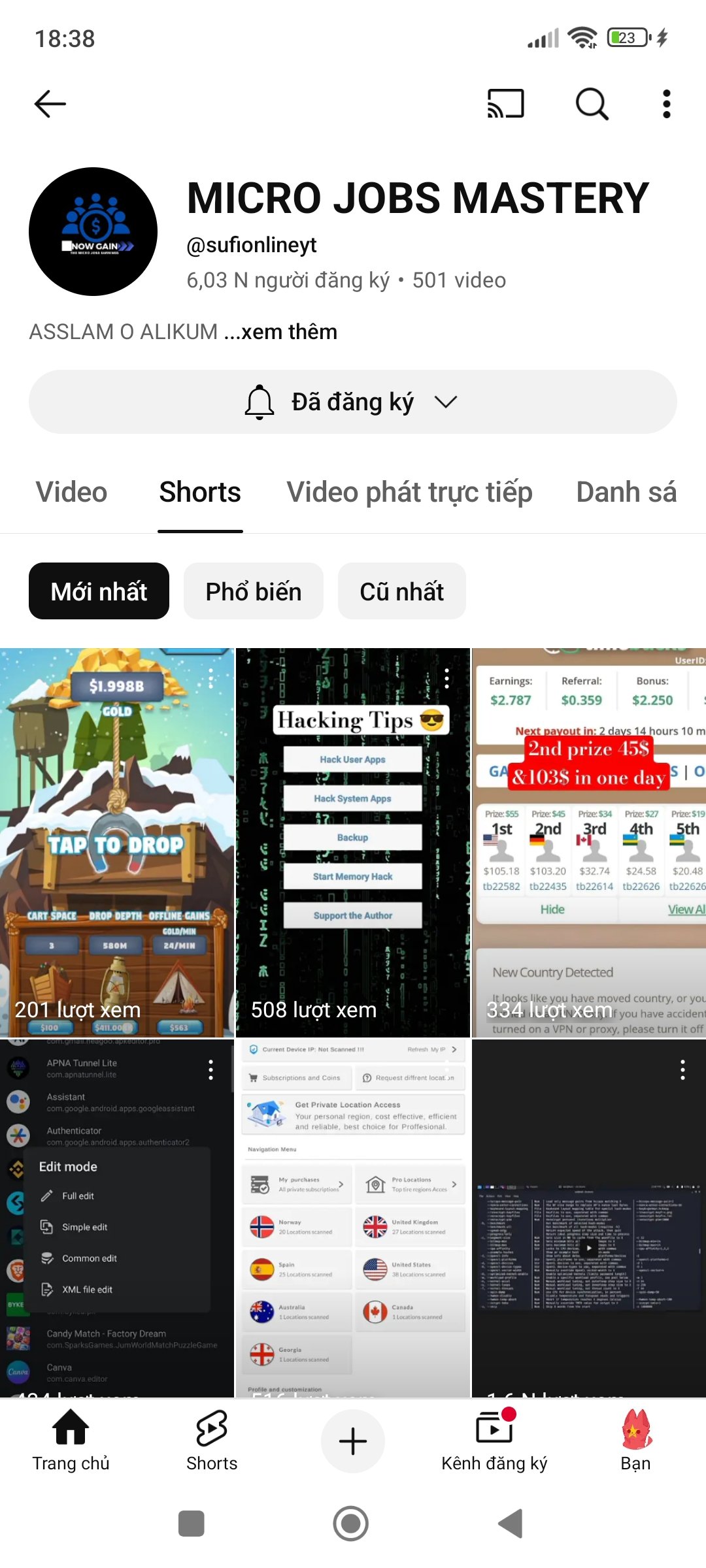Switch to Video phát trực tiếp tab

click(409, 492)
